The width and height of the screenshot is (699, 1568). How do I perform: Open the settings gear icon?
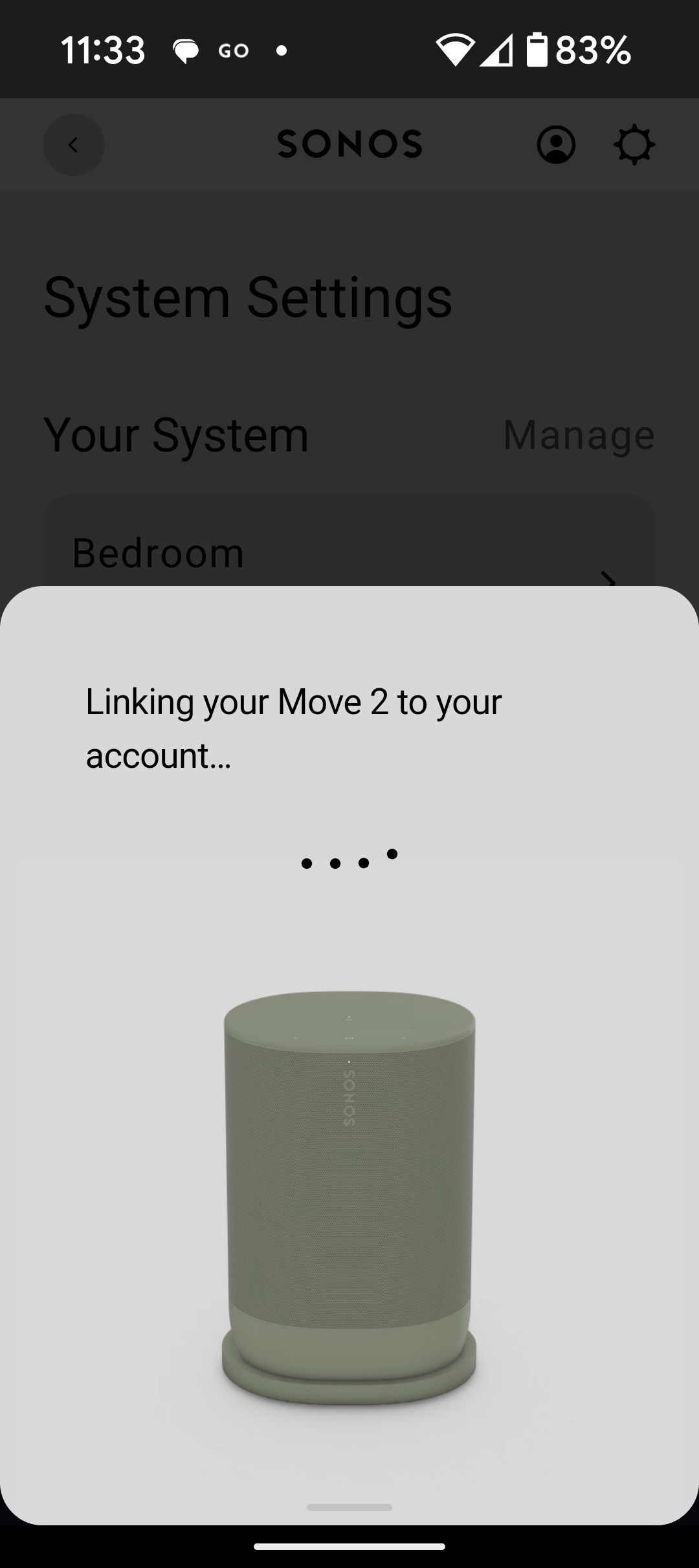[634, 145]
